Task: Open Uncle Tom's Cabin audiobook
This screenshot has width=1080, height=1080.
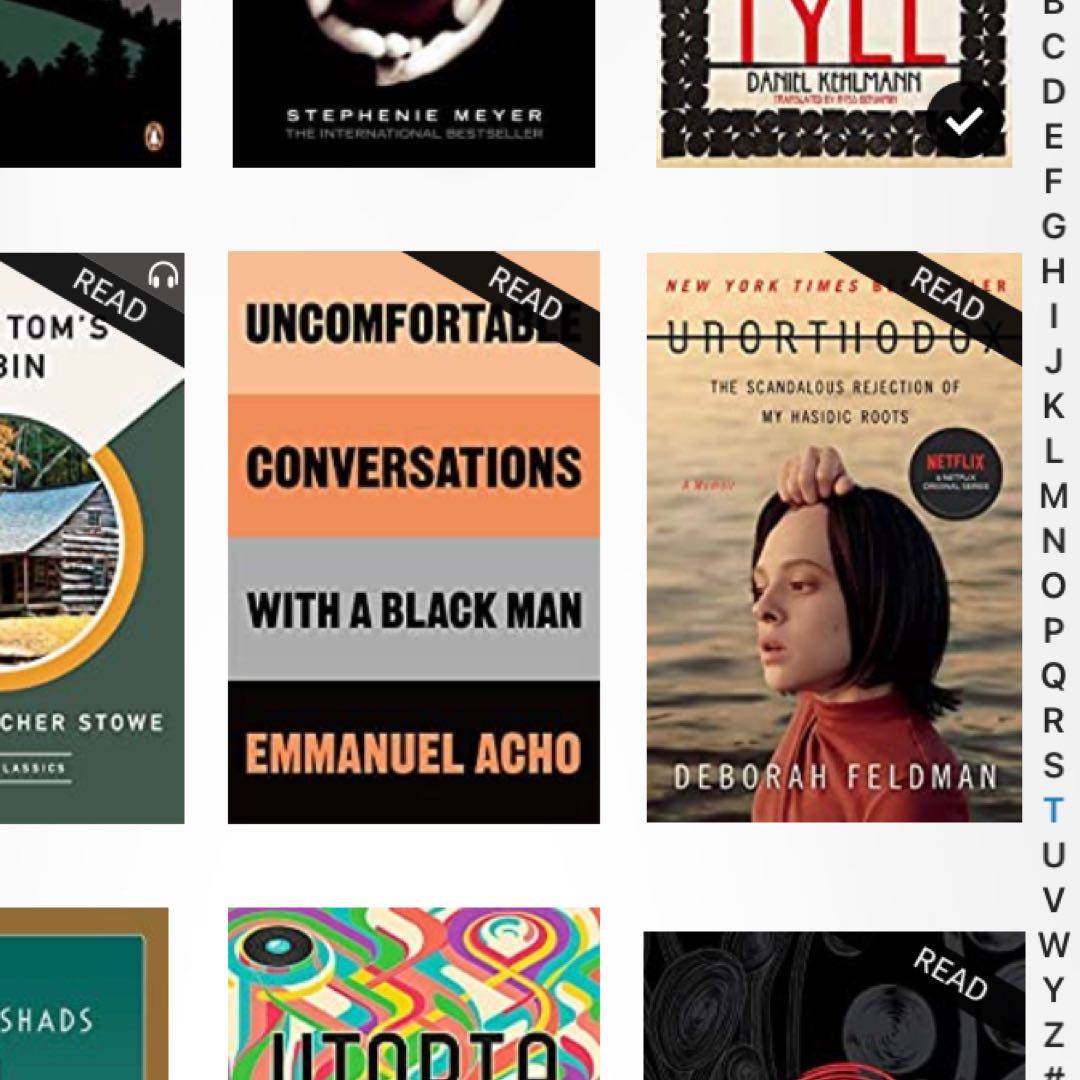Action: [x=90, y=537]
